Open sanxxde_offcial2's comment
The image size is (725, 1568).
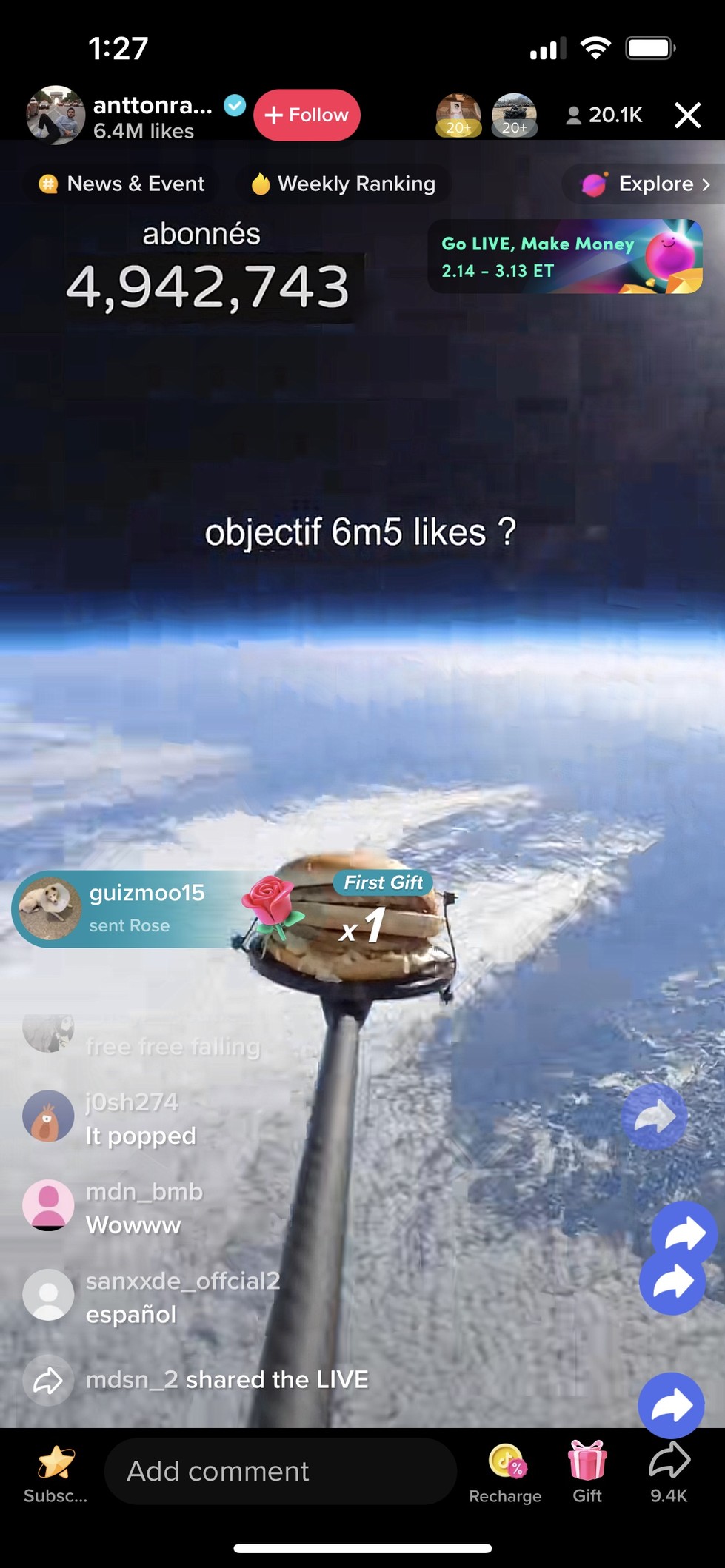click(152, 1297)
